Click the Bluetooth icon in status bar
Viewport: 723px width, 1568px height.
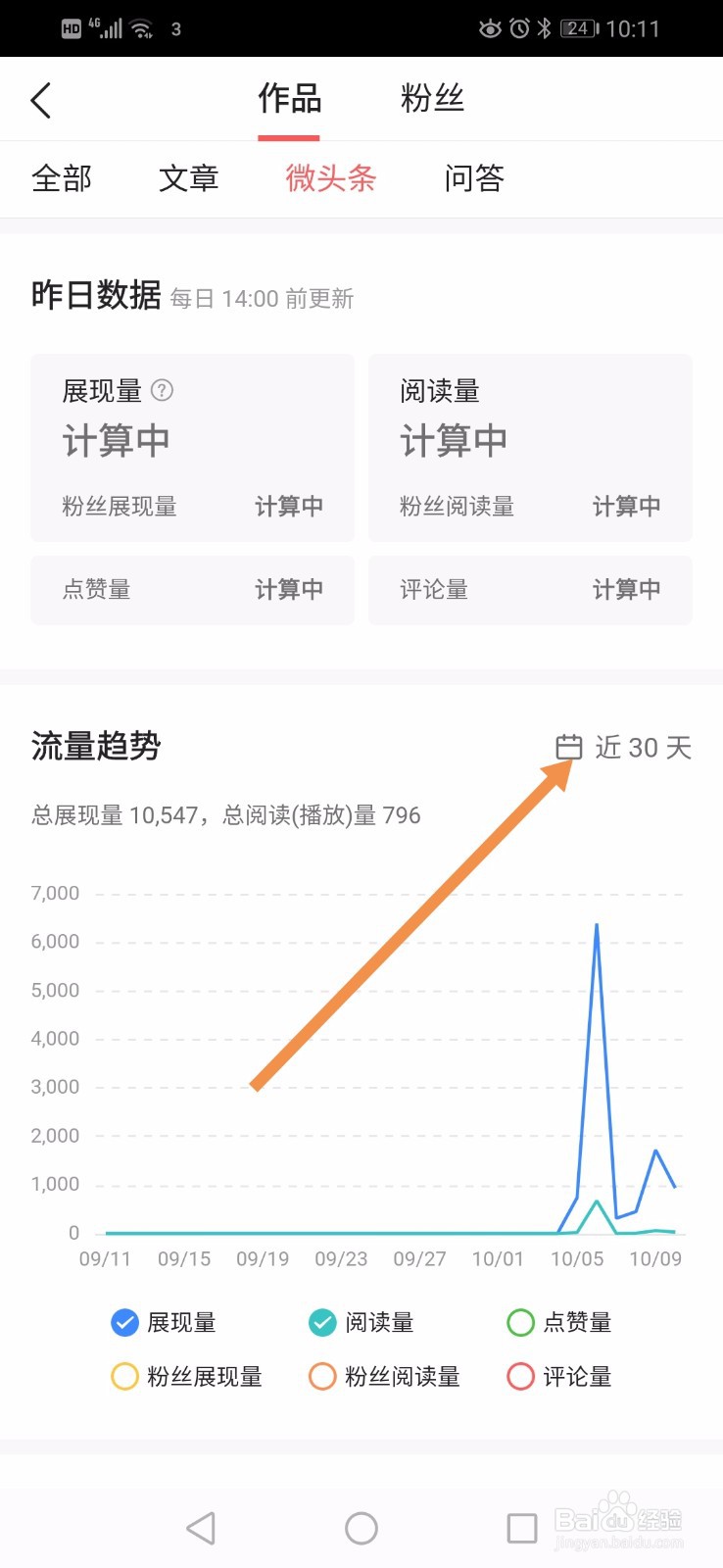tap(543, 27)
